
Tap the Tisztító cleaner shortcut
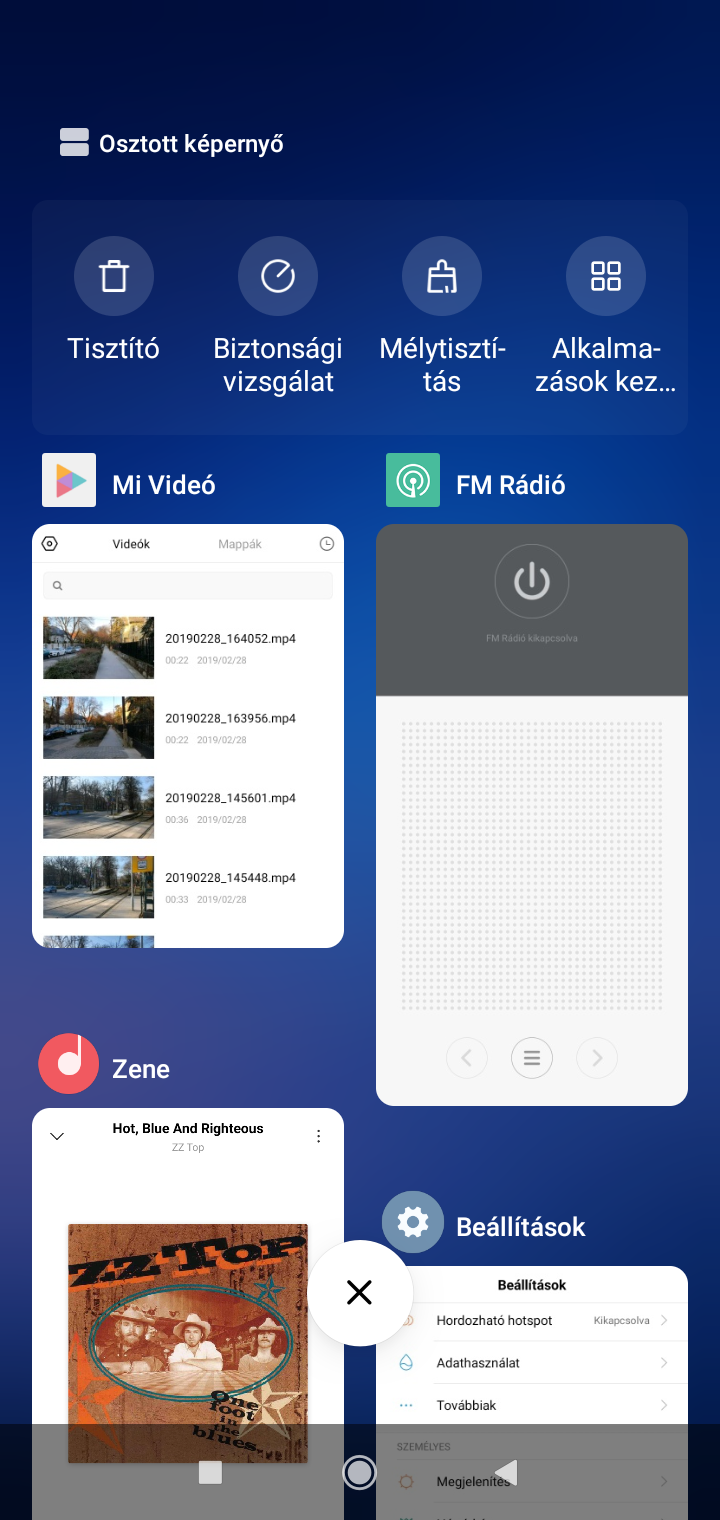pyautogui.click(x=114, y=276)
